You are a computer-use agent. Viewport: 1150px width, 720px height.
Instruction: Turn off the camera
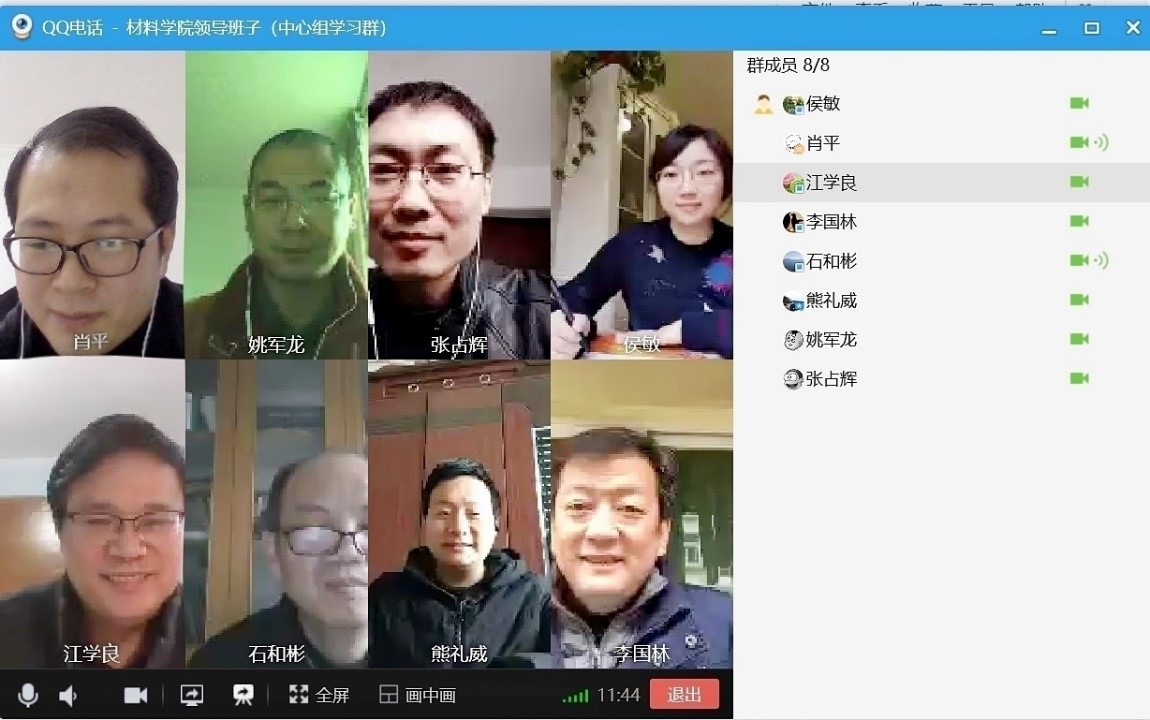click(x=135, y=695)
